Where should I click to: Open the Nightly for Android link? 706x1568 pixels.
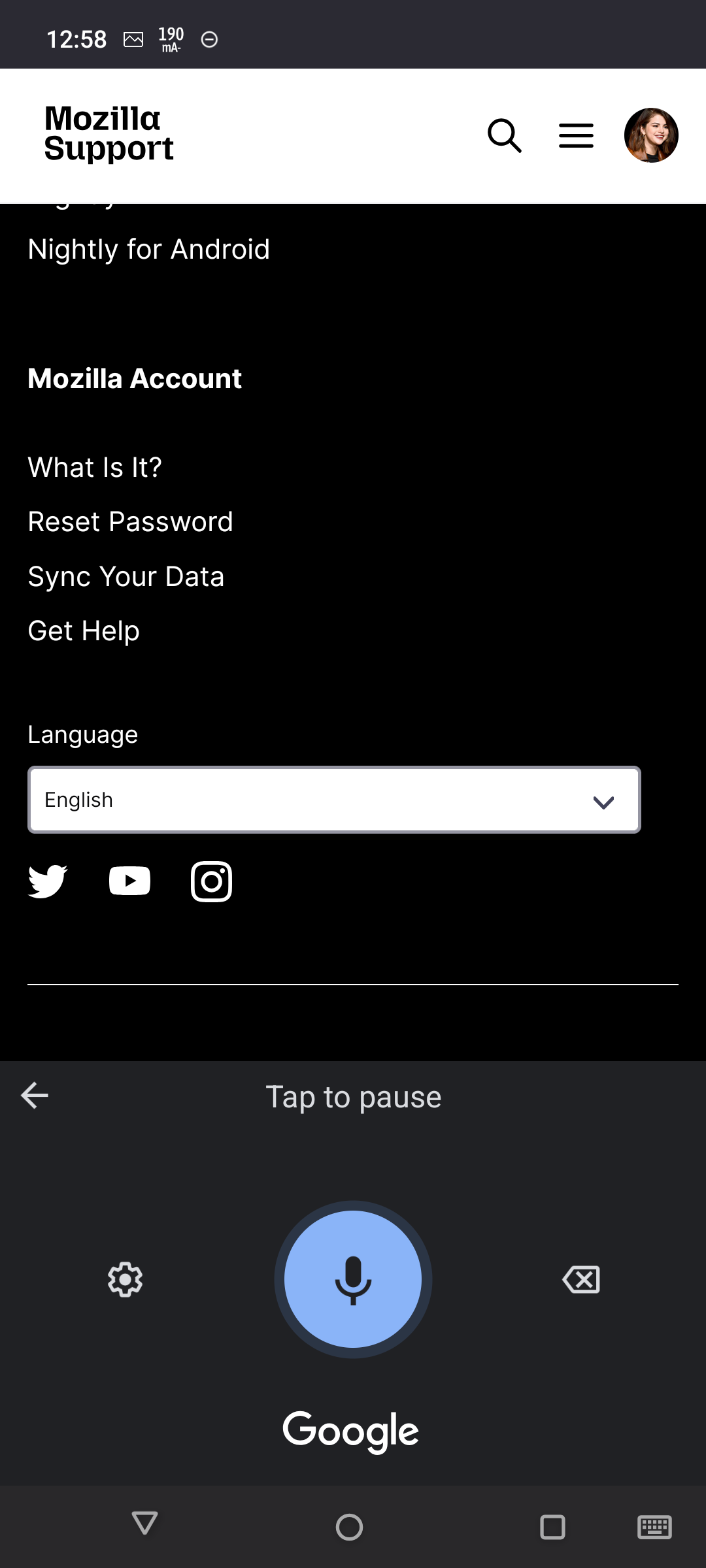point(149,249)
